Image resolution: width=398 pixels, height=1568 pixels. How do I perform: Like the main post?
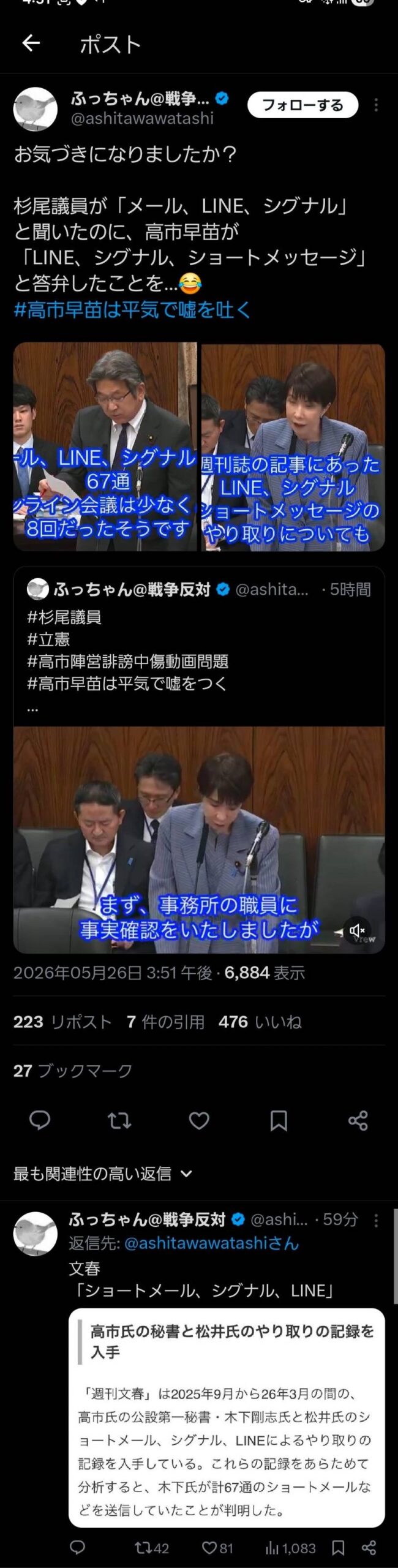coord(199,1120)
